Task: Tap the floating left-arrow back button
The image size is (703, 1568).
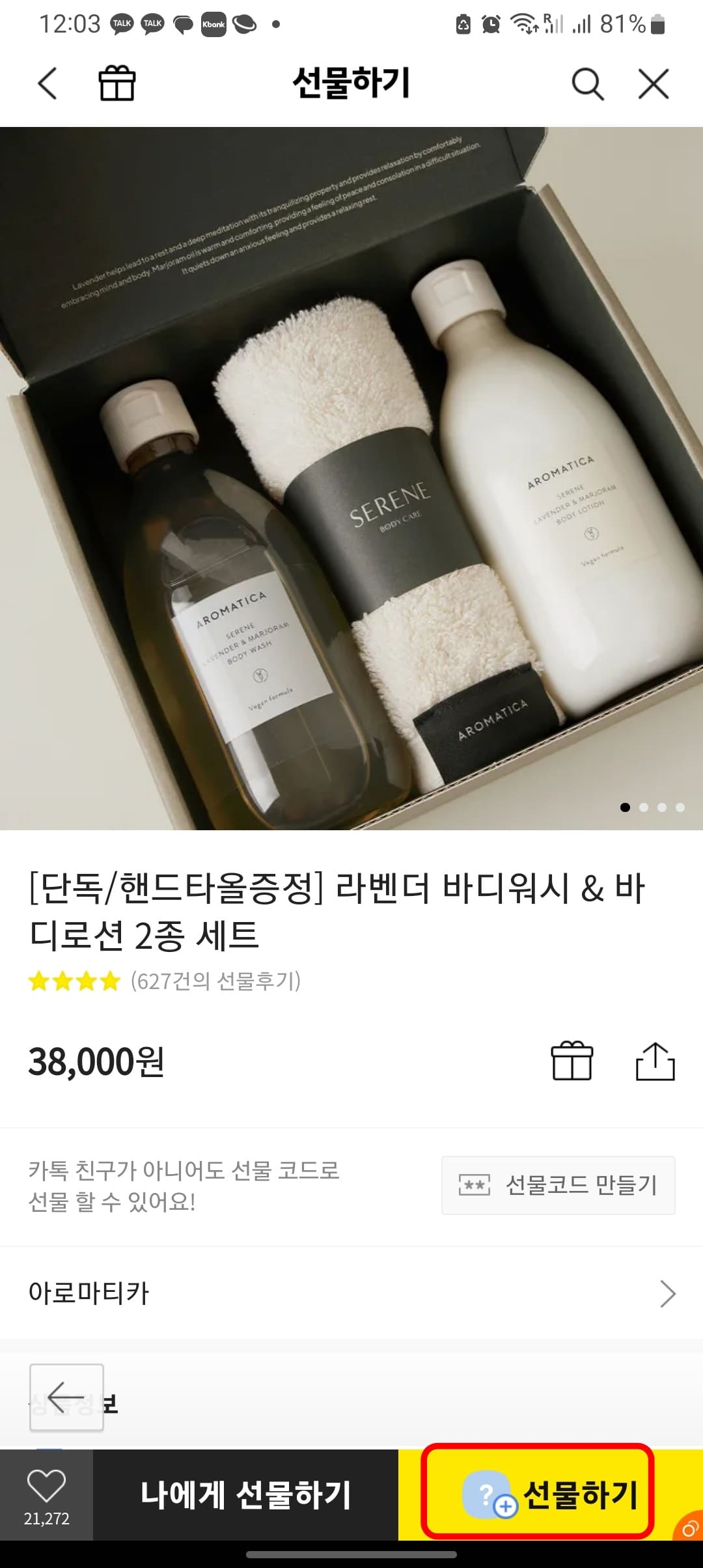Action: 66,1397
